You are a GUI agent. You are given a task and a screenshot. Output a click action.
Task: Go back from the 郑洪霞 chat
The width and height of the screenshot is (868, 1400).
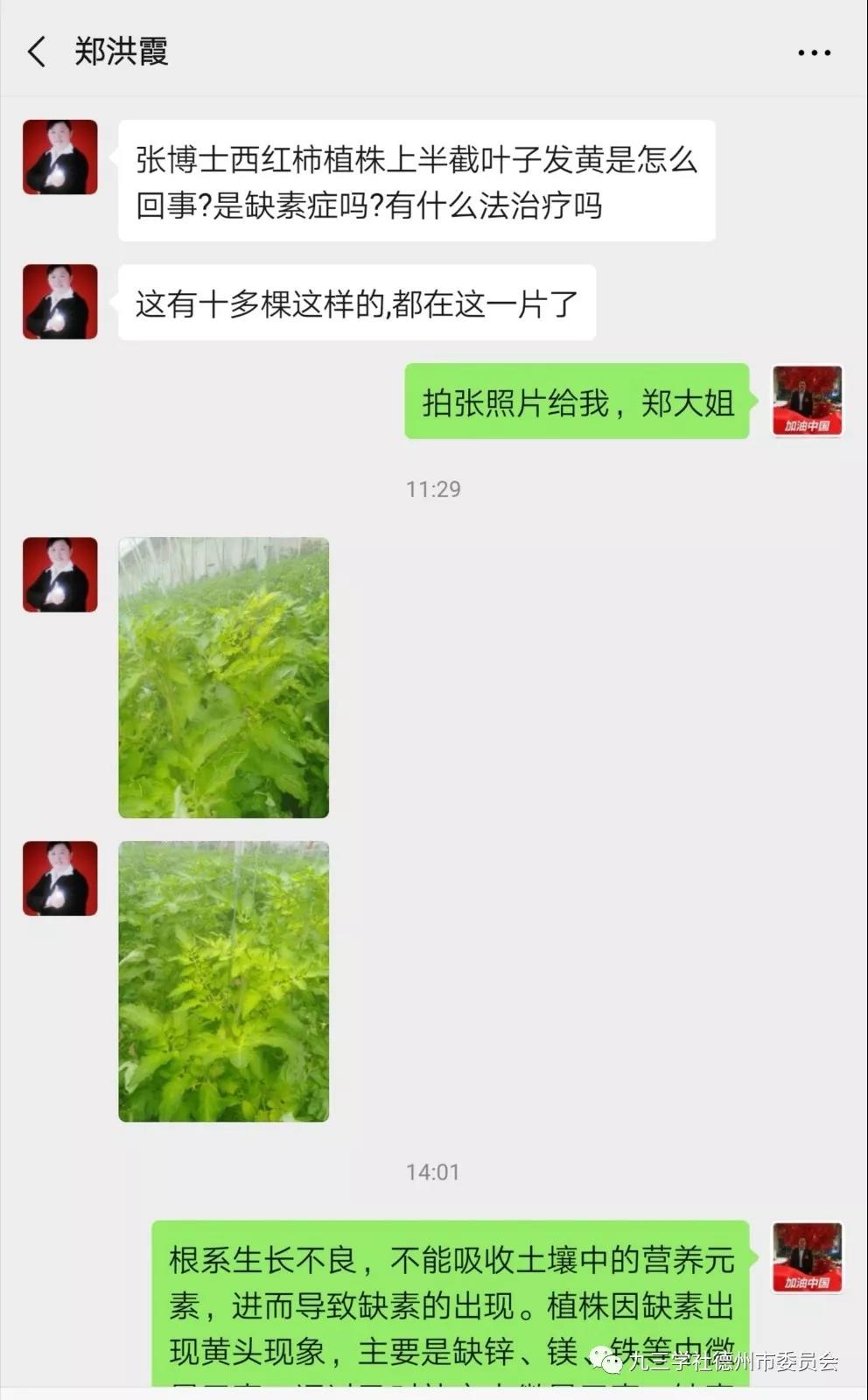click(x=37, y=52)
